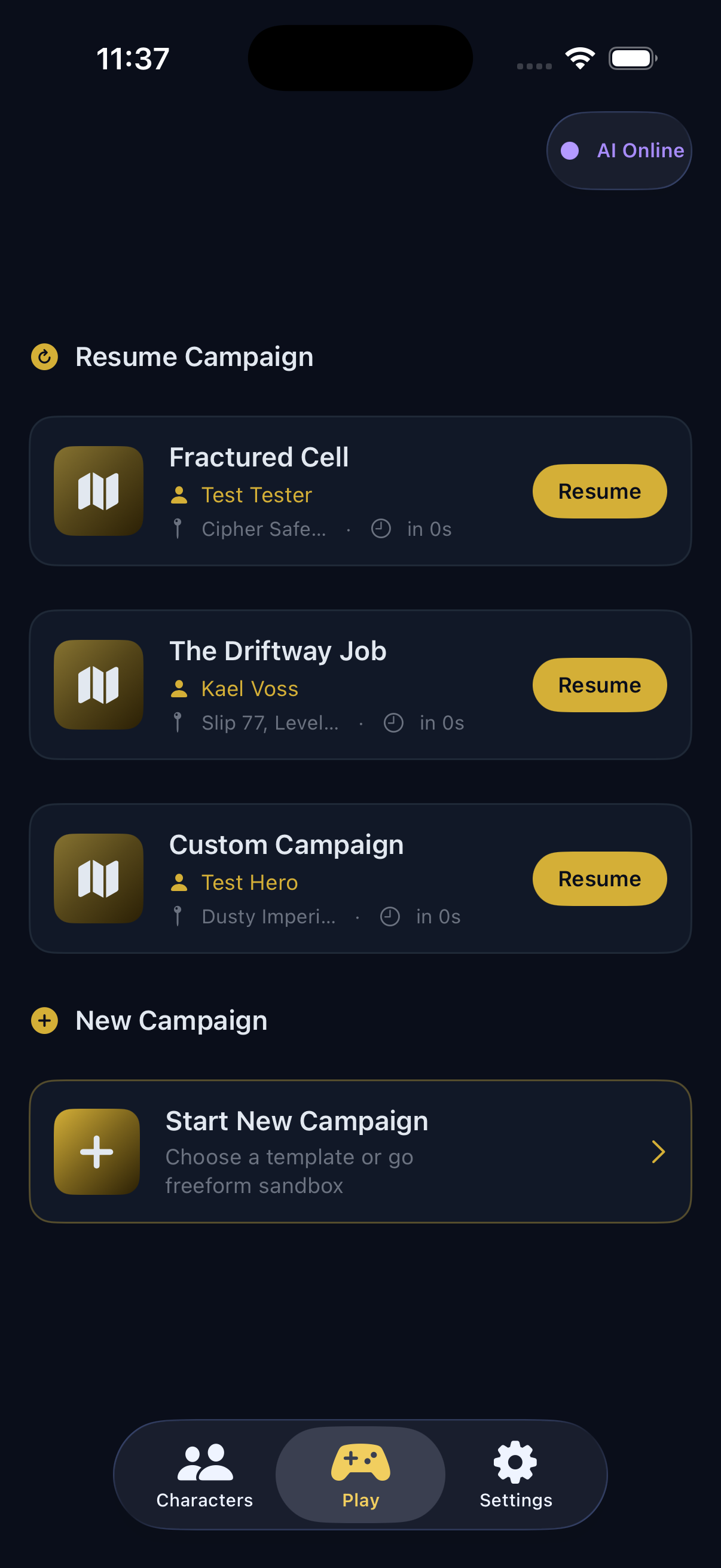Viewport: 721px width, 1568px height.
Task: Resume the Fractured Cell campaign
Action: (598, 491)
